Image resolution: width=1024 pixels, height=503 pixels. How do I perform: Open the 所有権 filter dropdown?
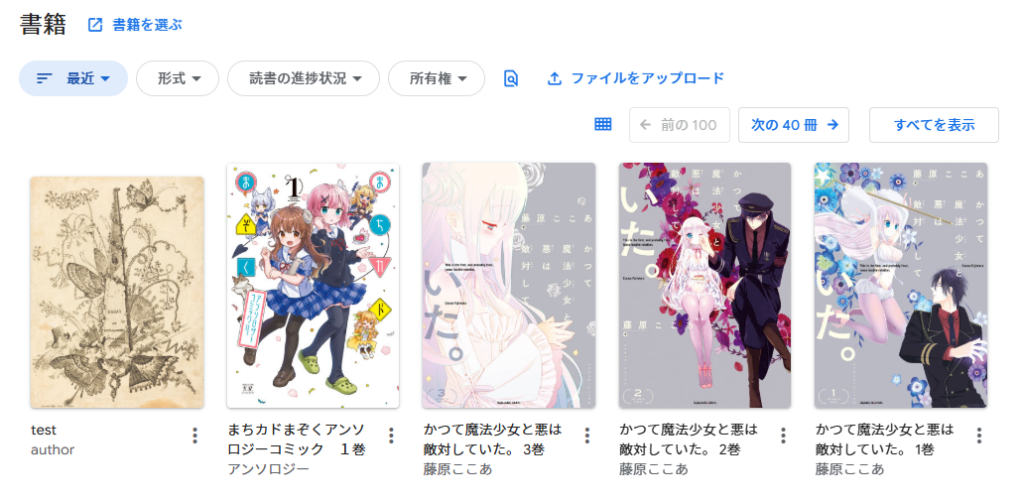click(x=436, y=78)
